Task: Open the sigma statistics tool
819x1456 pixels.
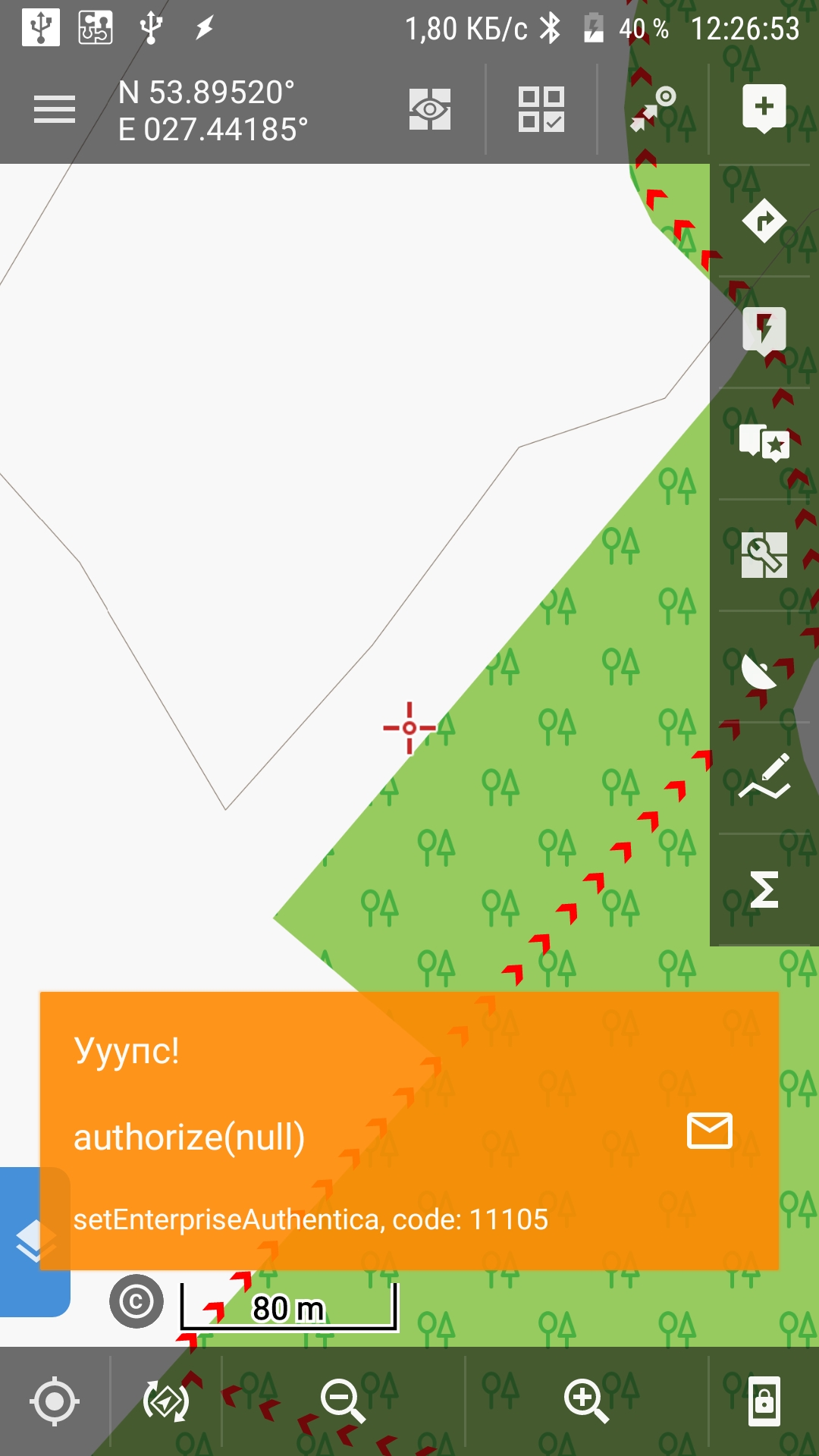Action: (764, 890)
